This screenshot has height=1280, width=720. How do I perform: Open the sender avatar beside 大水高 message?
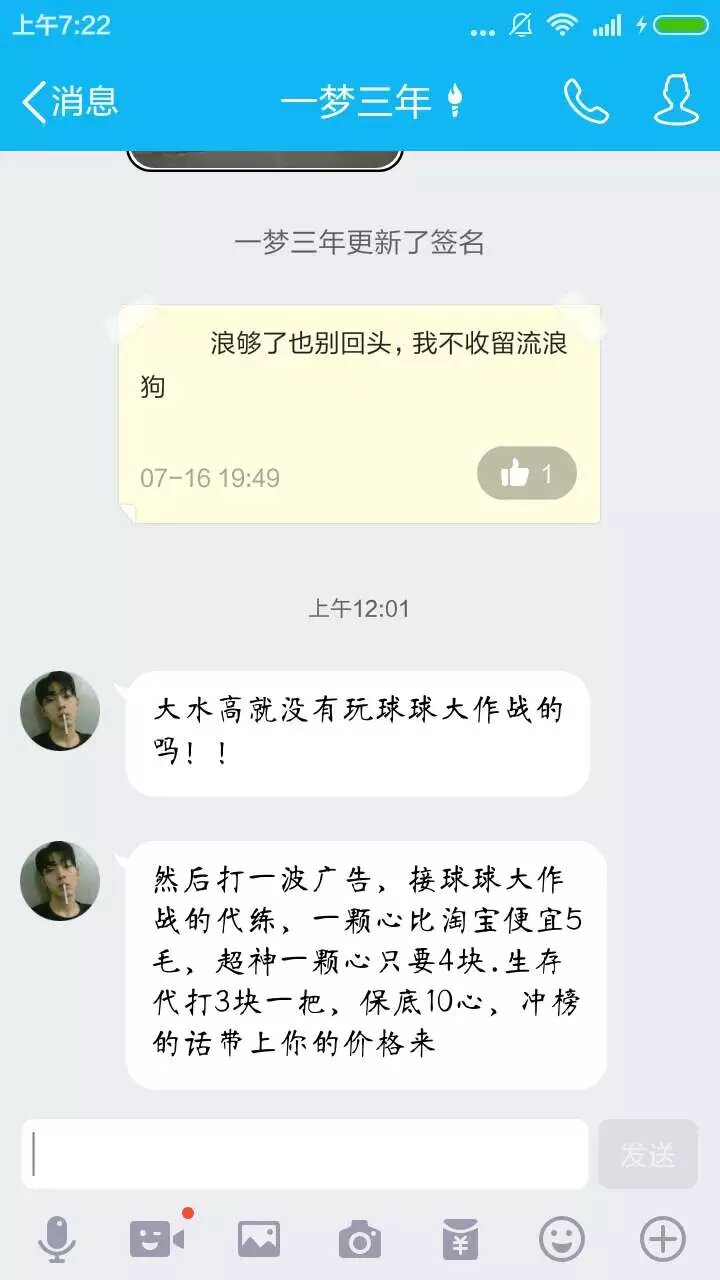click(60, 711)
